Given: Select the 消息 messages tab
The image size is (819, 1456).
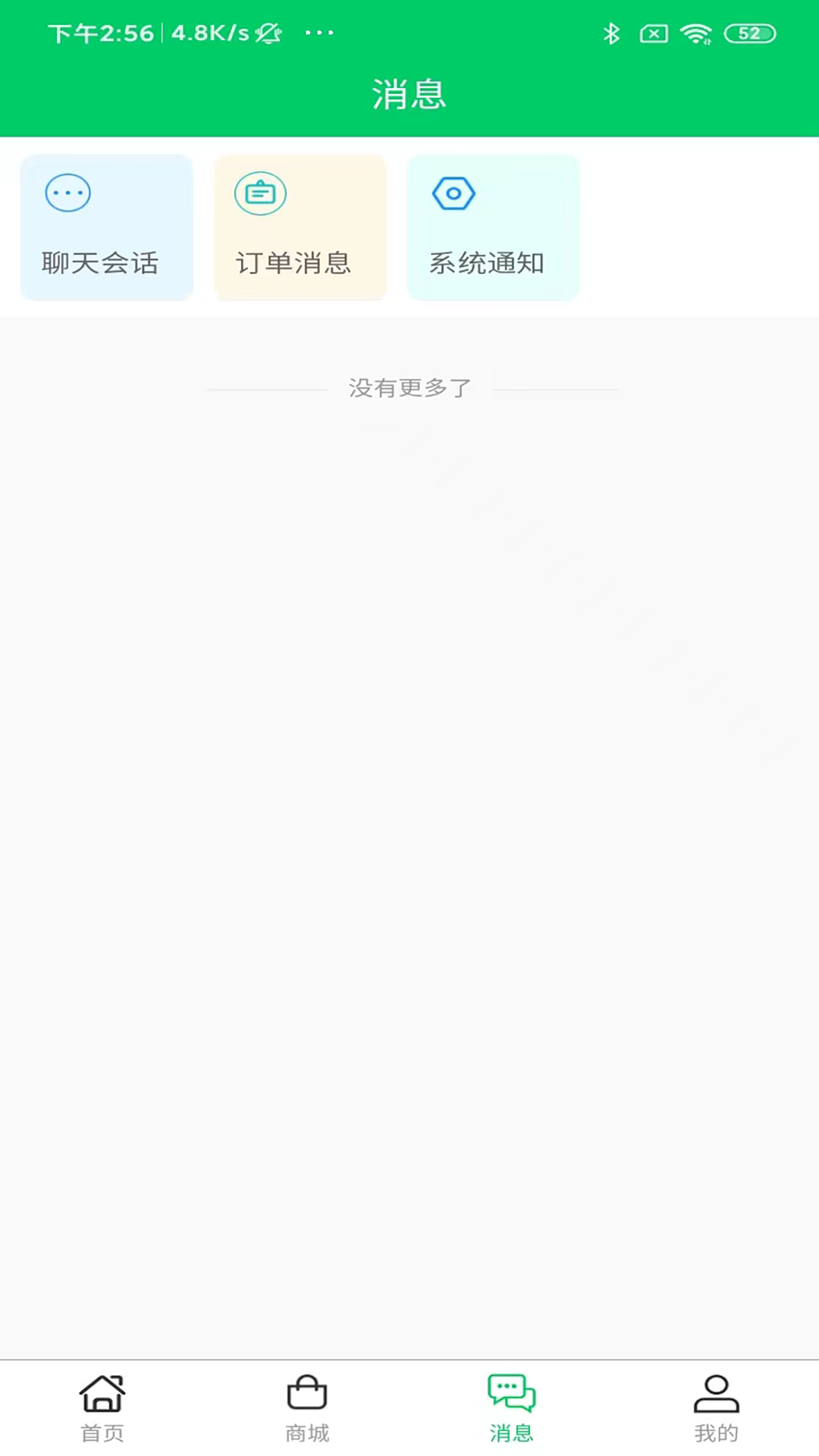Looking at the screenshot, I should pyautogui.click(x=512, y=1408).
